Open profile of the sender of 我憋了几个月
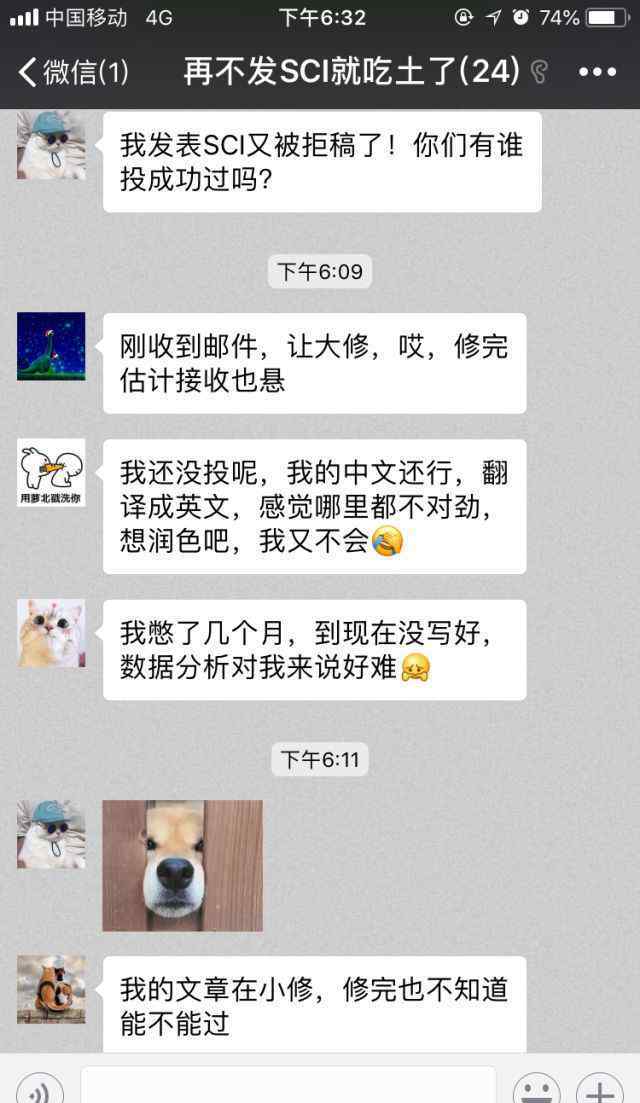The height and width of the screenshot is (1103, 640). [51, 633]
